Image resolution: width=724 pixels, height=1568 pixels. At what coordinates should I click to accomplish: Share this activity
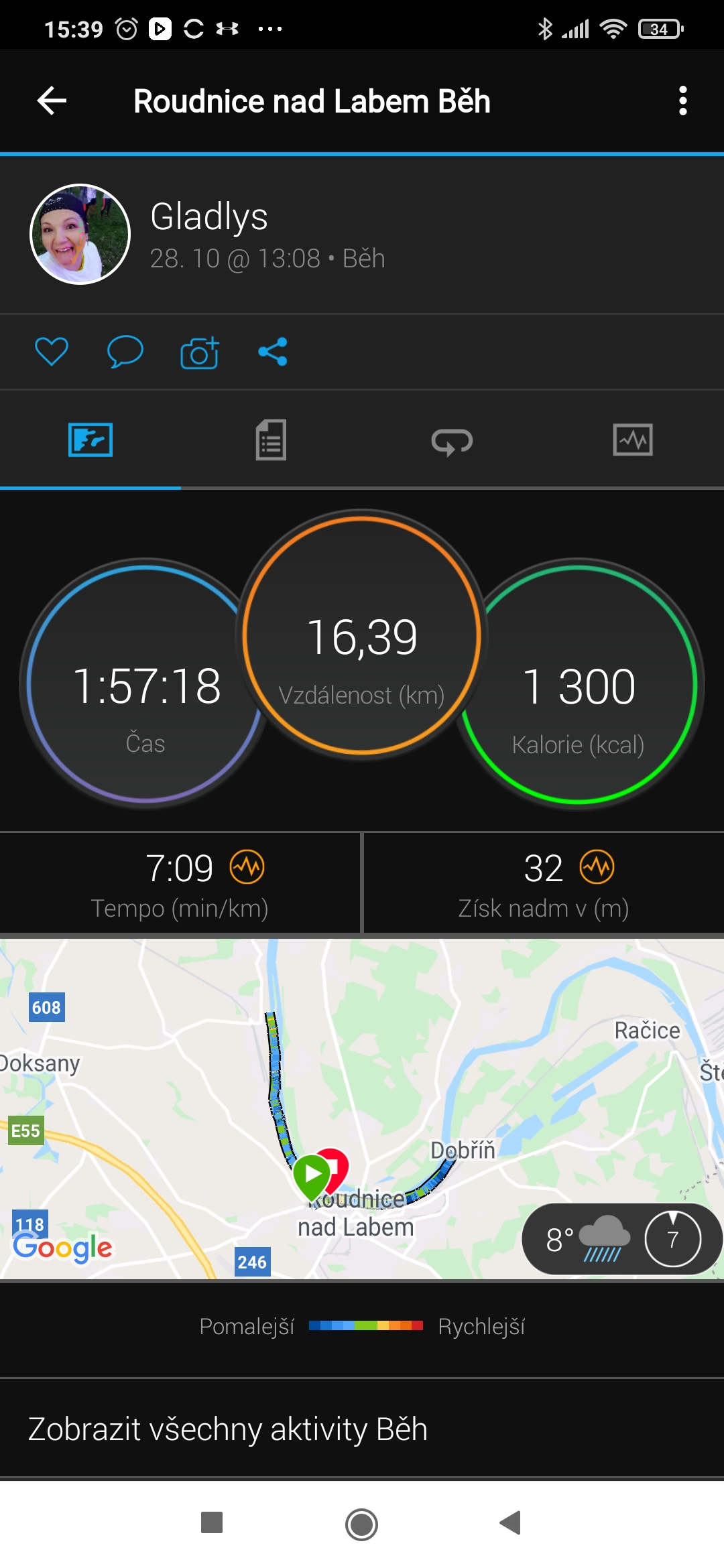273,351
